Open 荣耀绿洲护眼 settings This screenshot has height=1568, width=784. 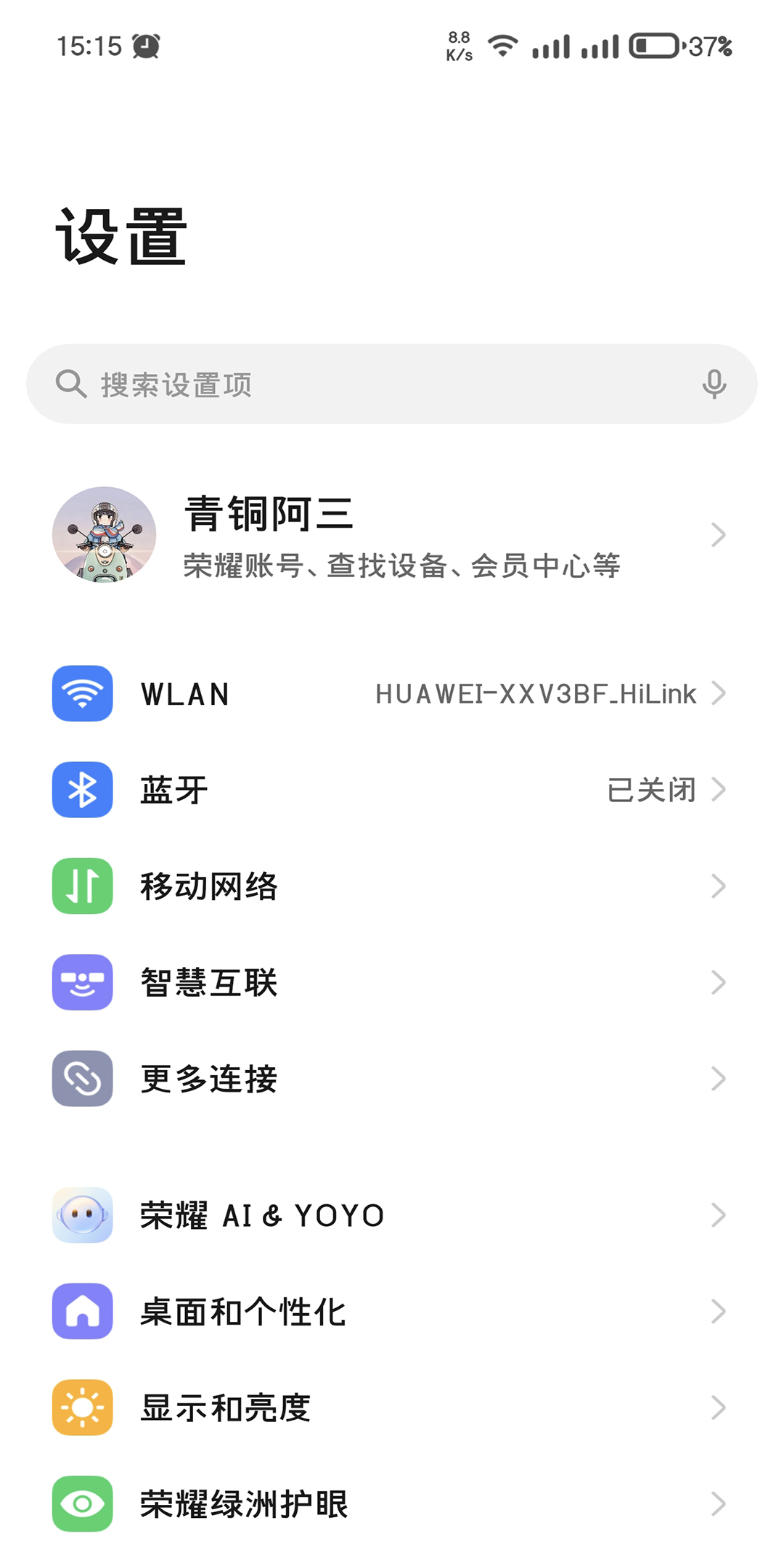point(392,1504)
